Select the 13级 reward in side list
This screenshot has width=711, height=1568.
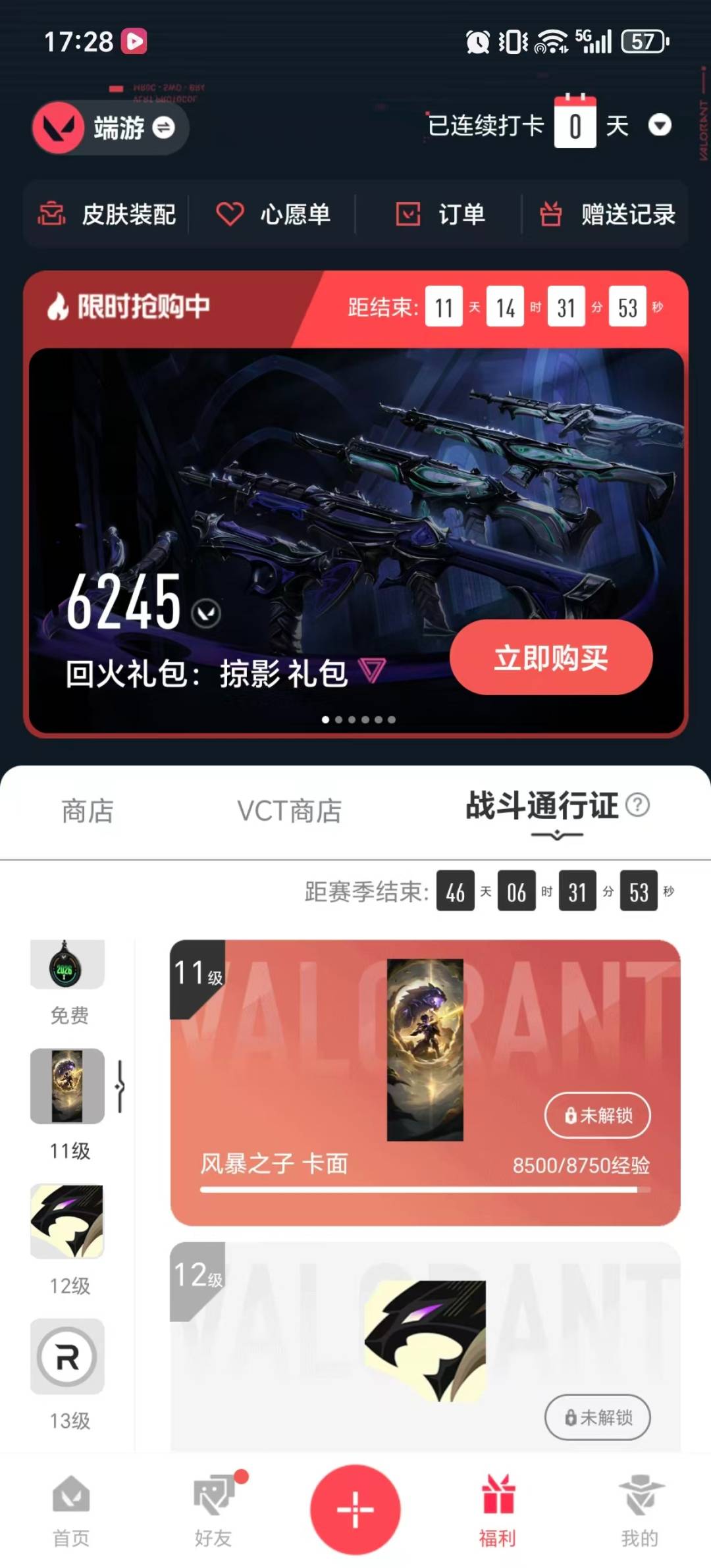[67, 1372]
